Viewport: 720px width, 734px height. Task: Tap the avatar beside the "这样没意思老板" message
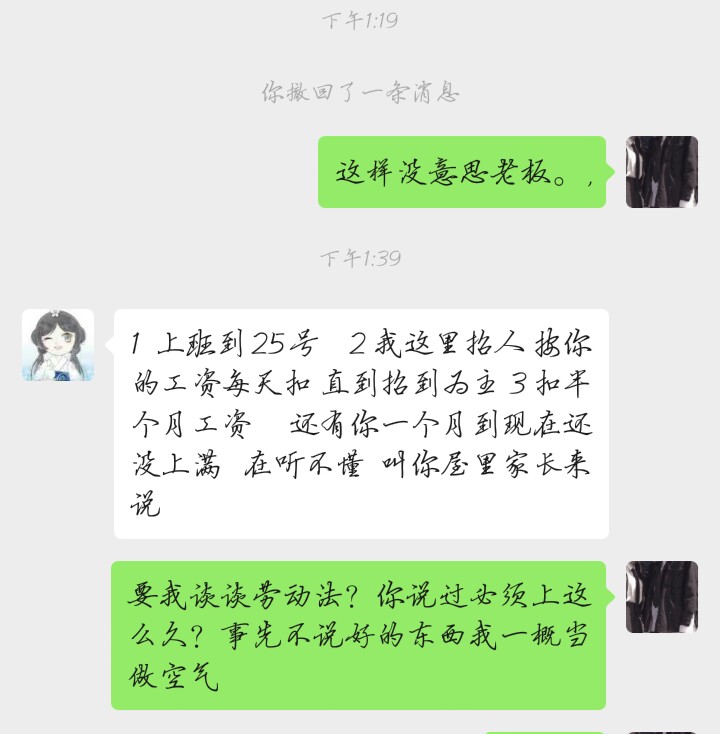click(661, 172)
